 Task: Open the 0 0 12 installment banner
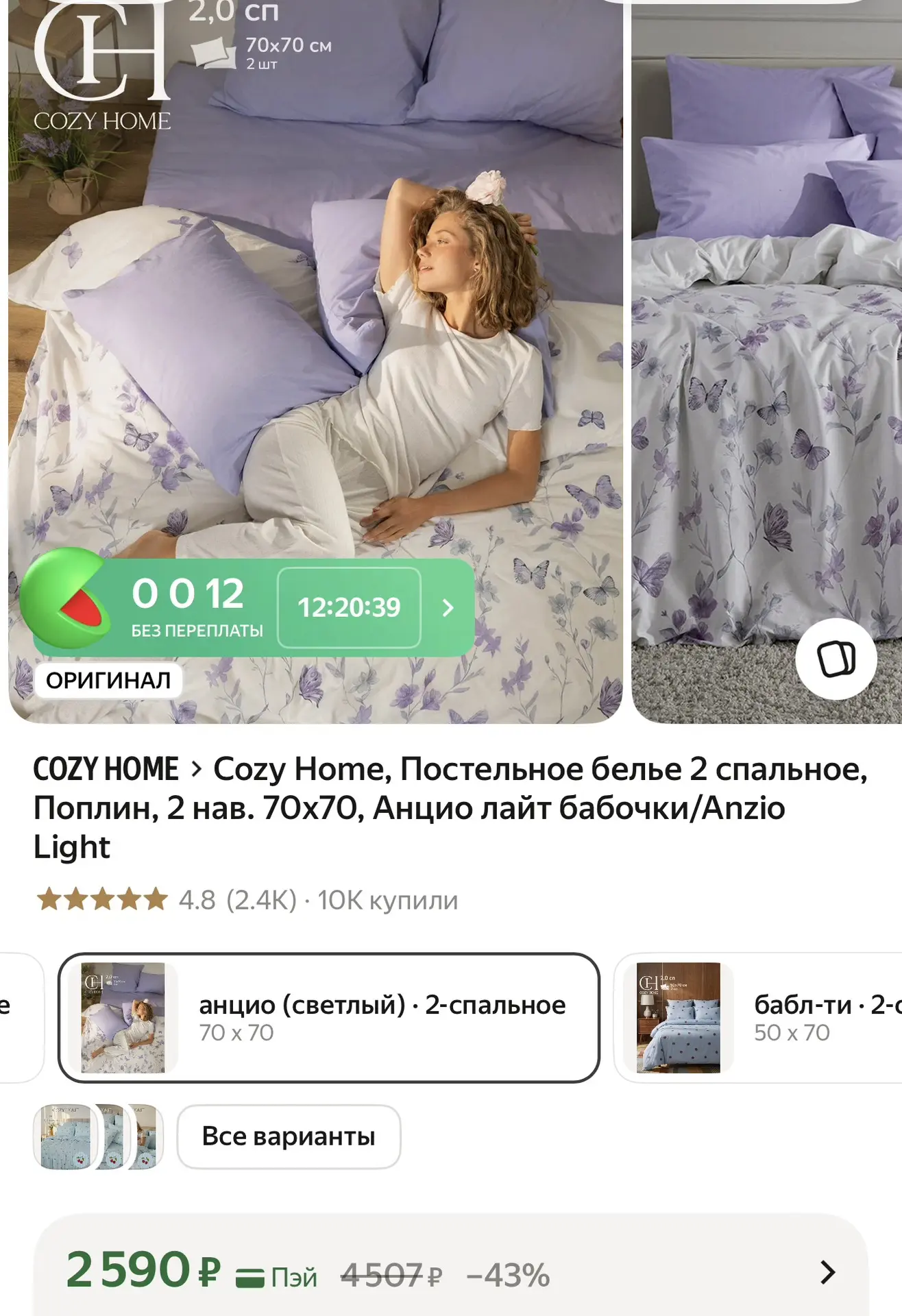tap(248, 603)
